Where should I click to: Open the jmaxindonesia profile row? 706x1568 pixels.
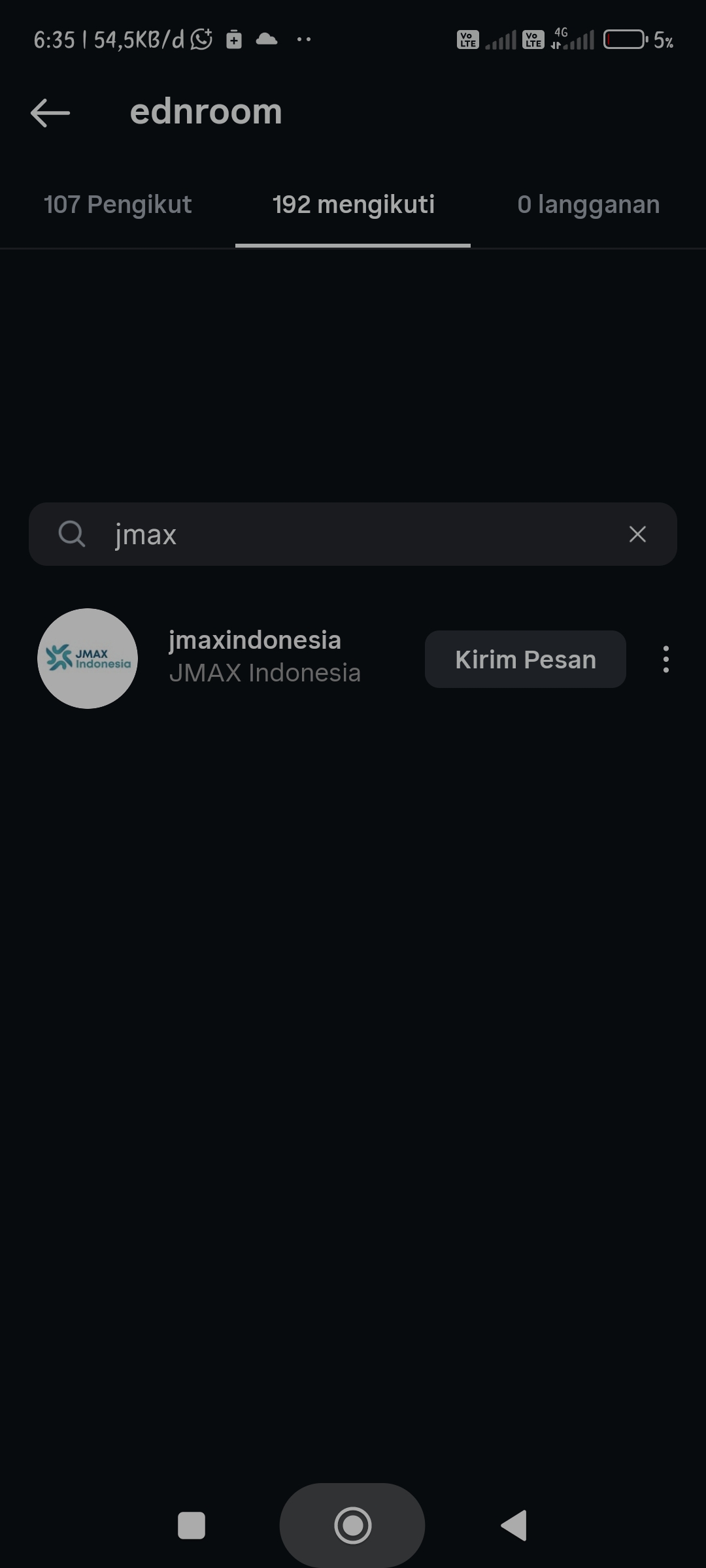[x=264, y=657]
